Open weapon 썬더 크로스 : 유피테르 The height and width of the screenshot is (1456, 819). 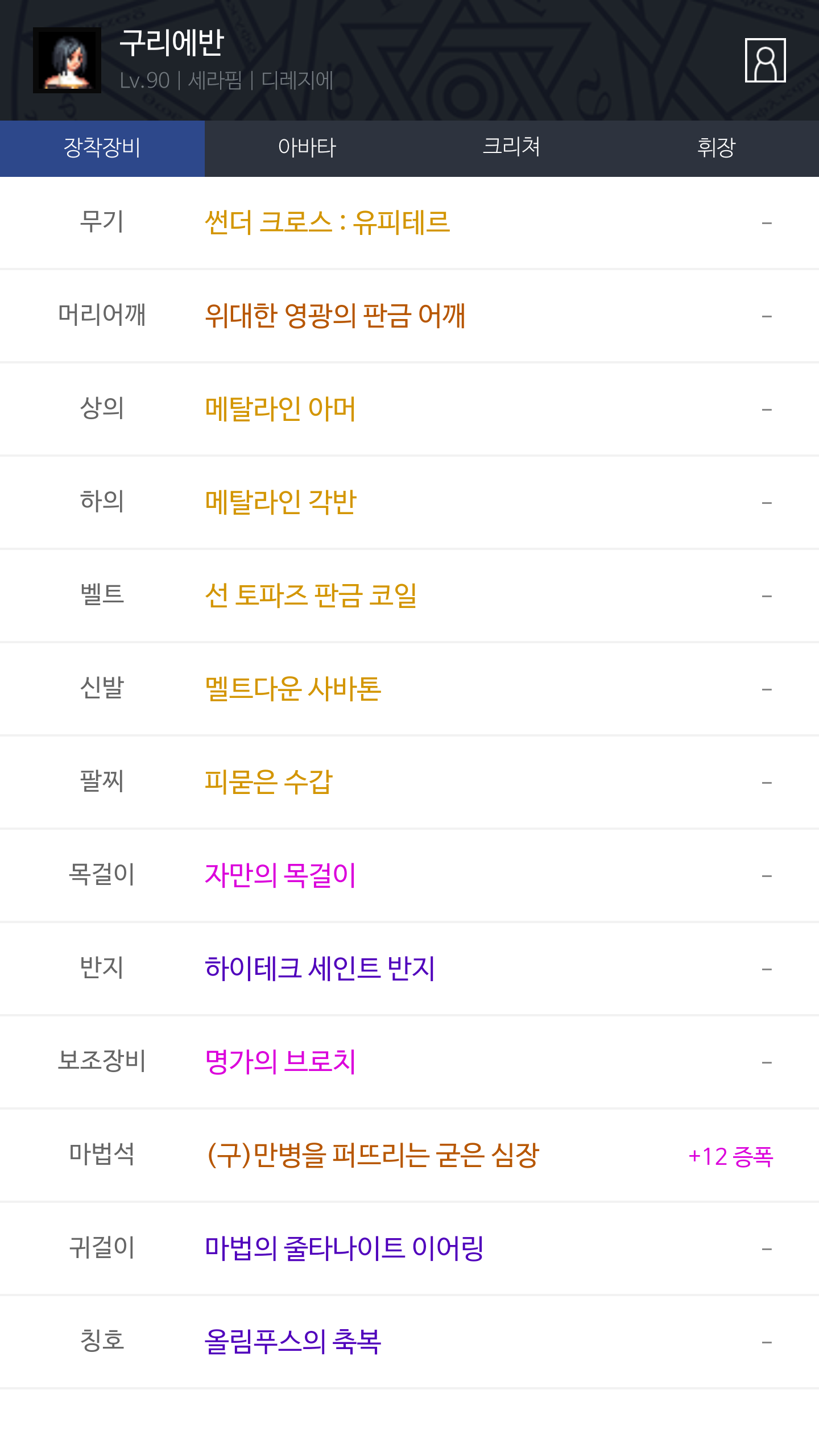tap(328, 222)
